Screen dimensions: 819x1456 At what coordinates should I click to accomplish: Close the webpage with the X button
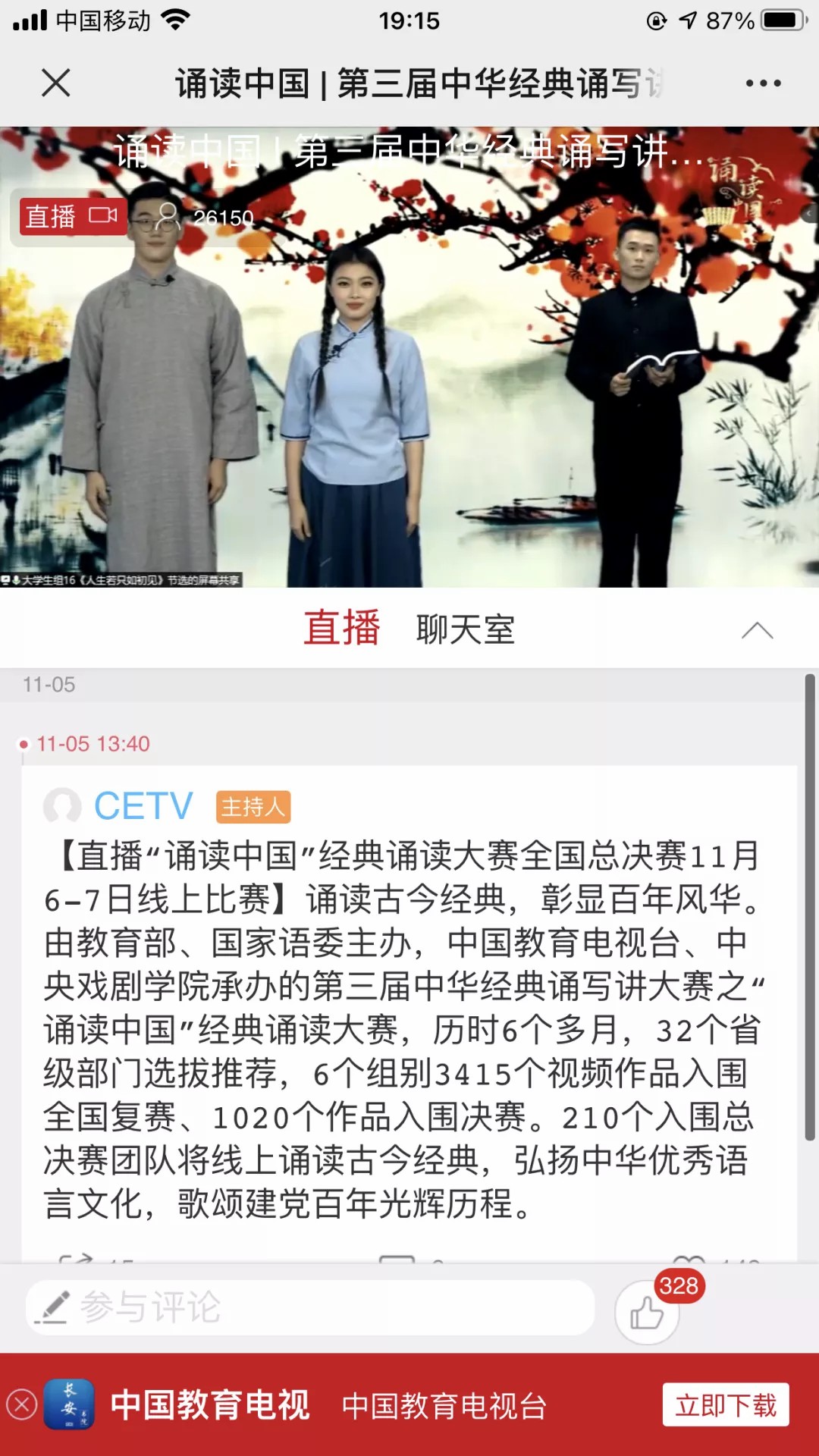[x=55, y=83]
